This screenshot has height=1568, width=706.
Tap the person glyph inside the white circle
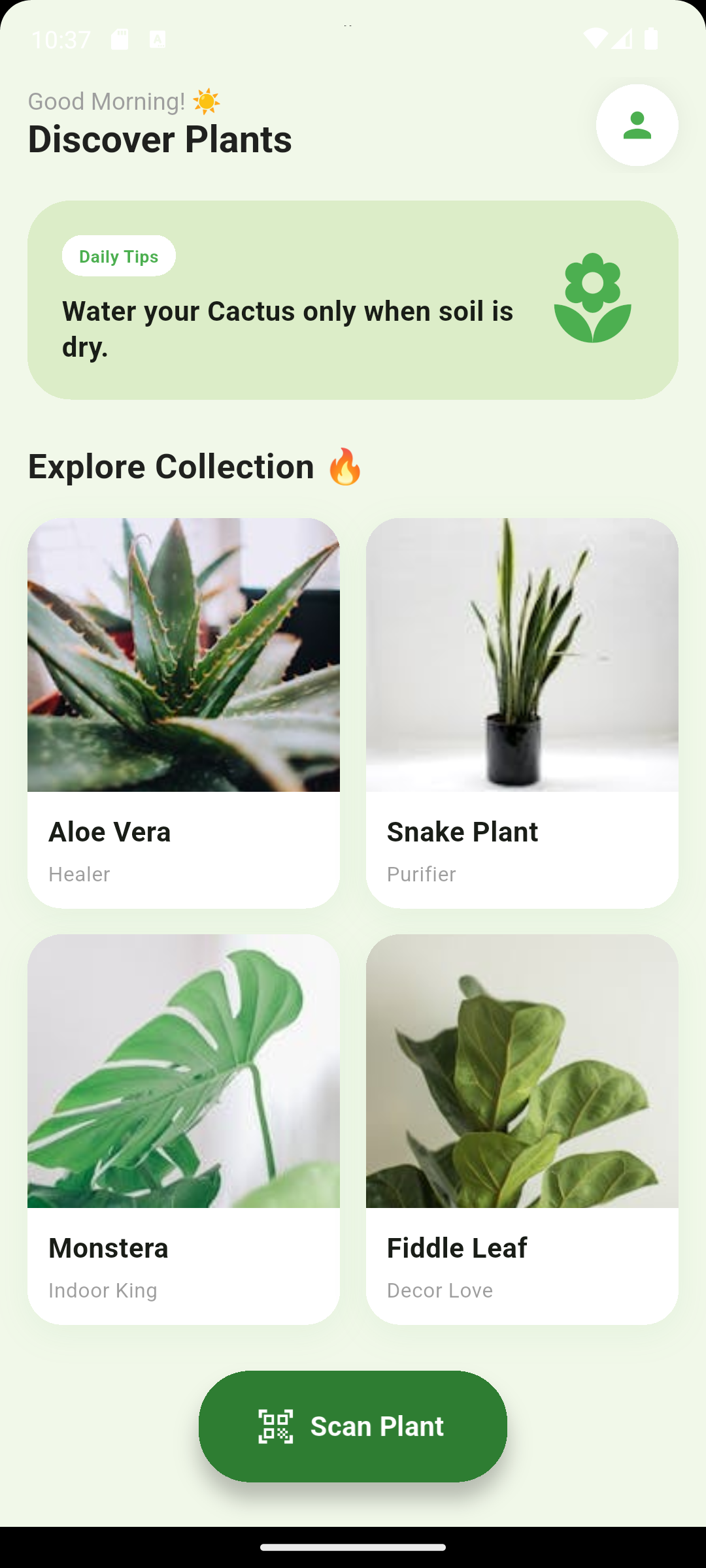[636, 124]
